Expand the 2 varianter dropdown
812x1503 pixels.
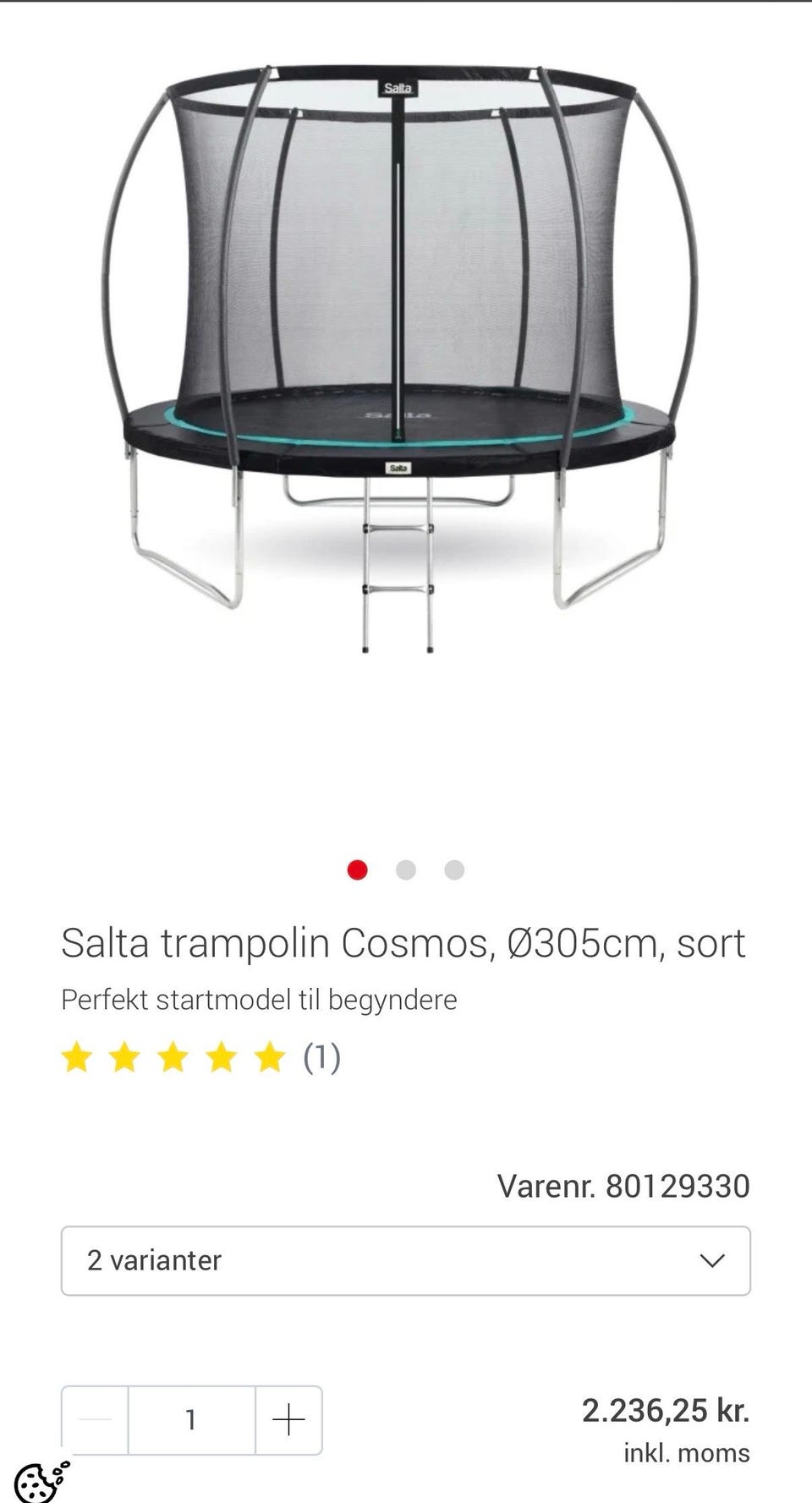406,1260
